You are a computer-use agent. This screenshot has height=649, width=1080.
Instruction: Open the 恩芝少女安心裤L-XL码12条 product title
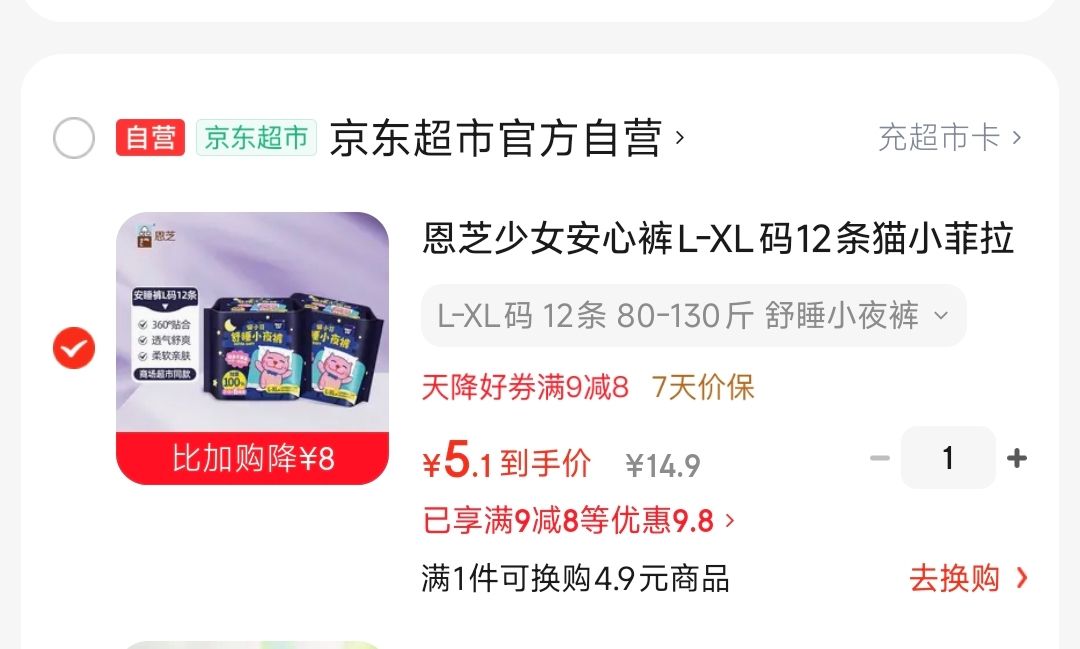pyautogui.click(x=718, y=238)
